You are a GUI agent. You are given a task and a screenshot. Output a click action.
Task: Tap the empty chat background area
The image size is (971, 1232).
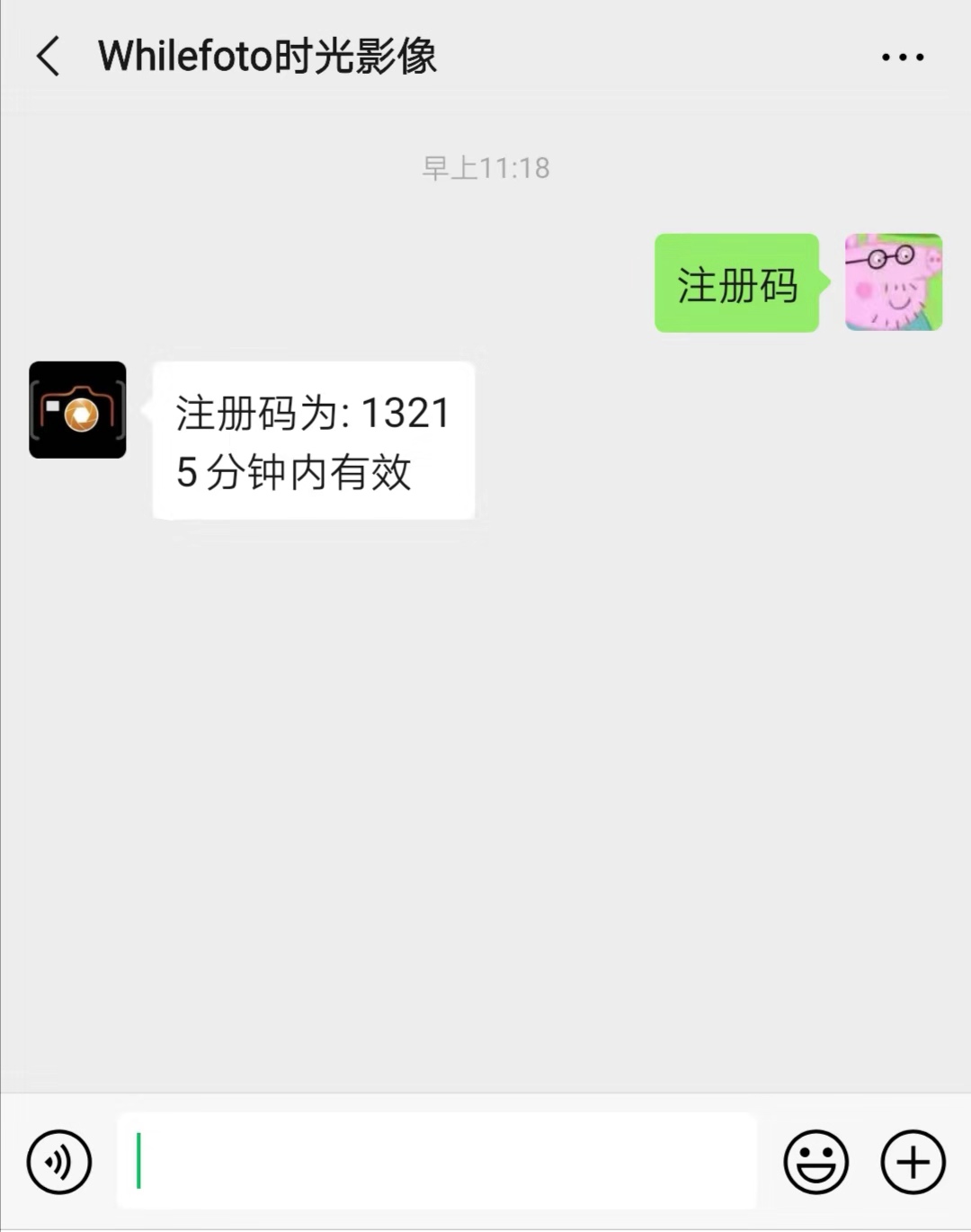coord(485,764)
